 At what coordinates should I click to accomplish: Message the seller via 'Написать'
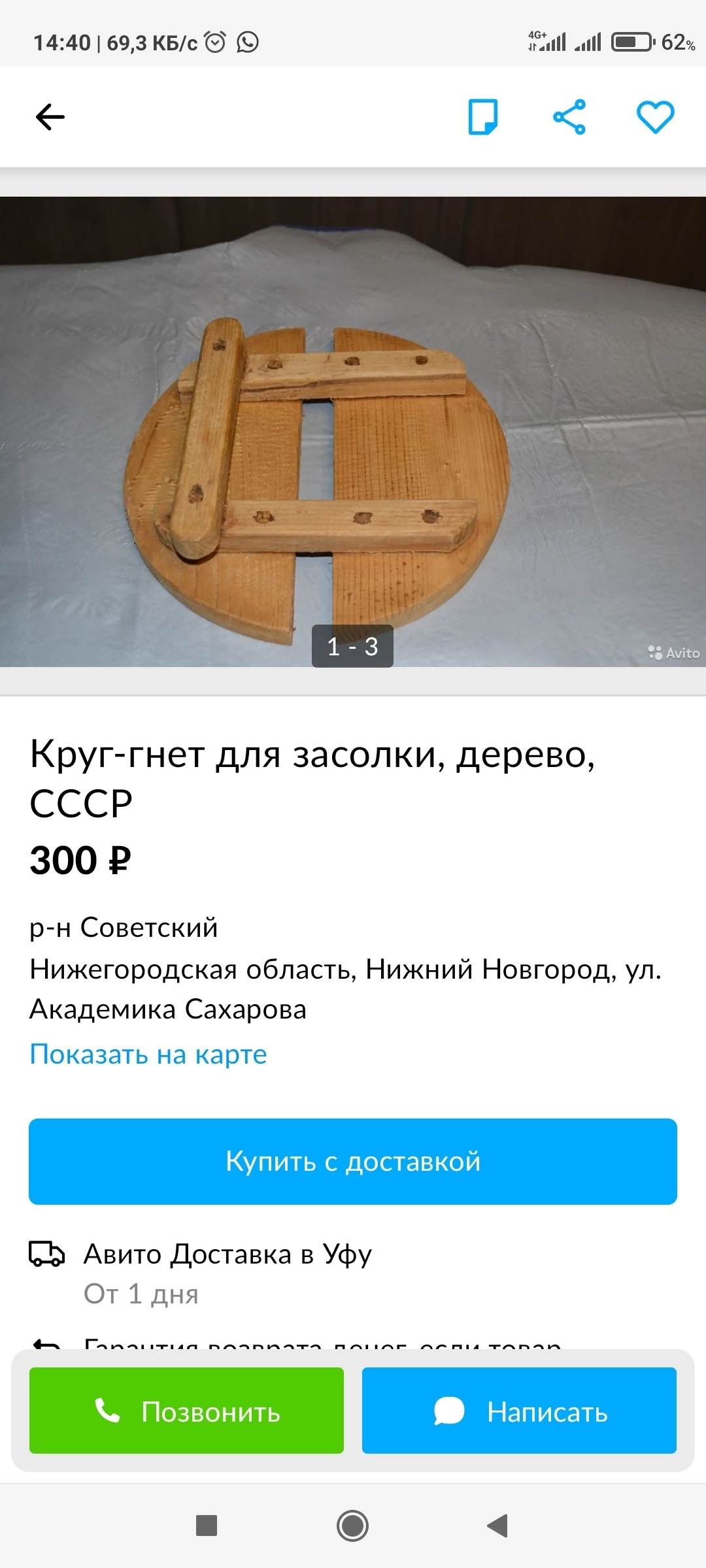[x=519, y=1411]
